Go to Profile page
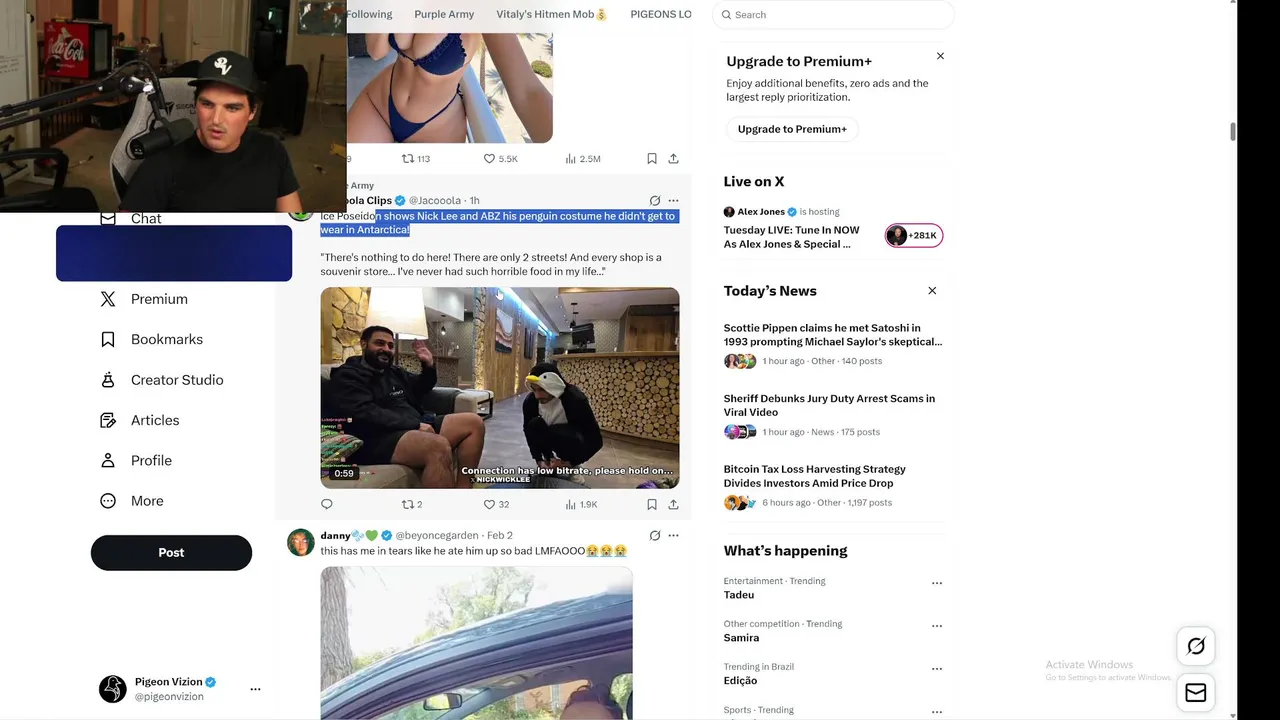This screenshot has width=1280, height=720. click(x=151, y=460)
